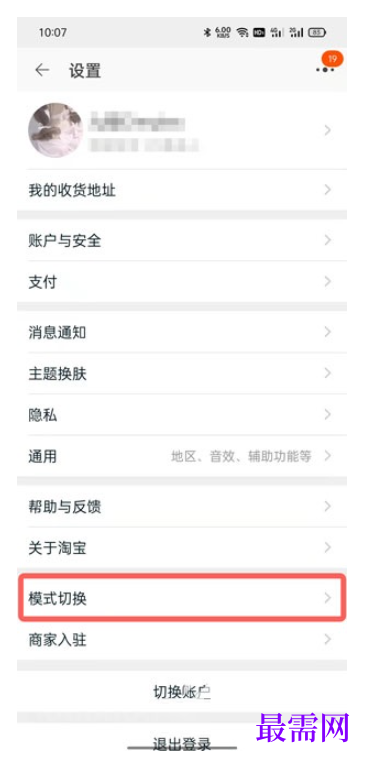This screenshot has height=759, width=368.
Task: Open the 支付 settings
Action: coord(182,281)
